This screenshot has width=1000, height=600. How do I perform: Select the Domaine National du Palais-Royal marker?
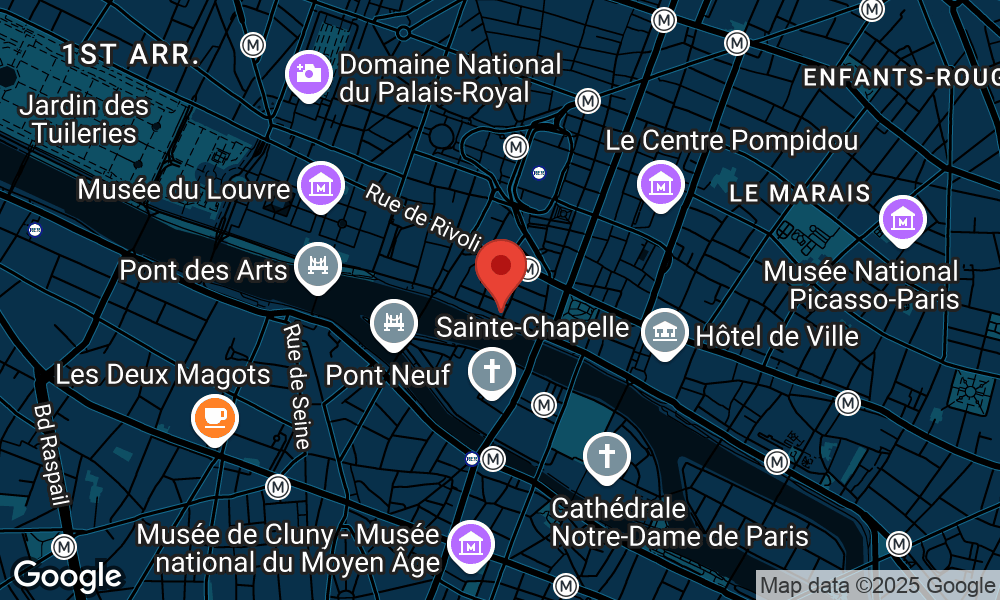[x=309, y=73]
